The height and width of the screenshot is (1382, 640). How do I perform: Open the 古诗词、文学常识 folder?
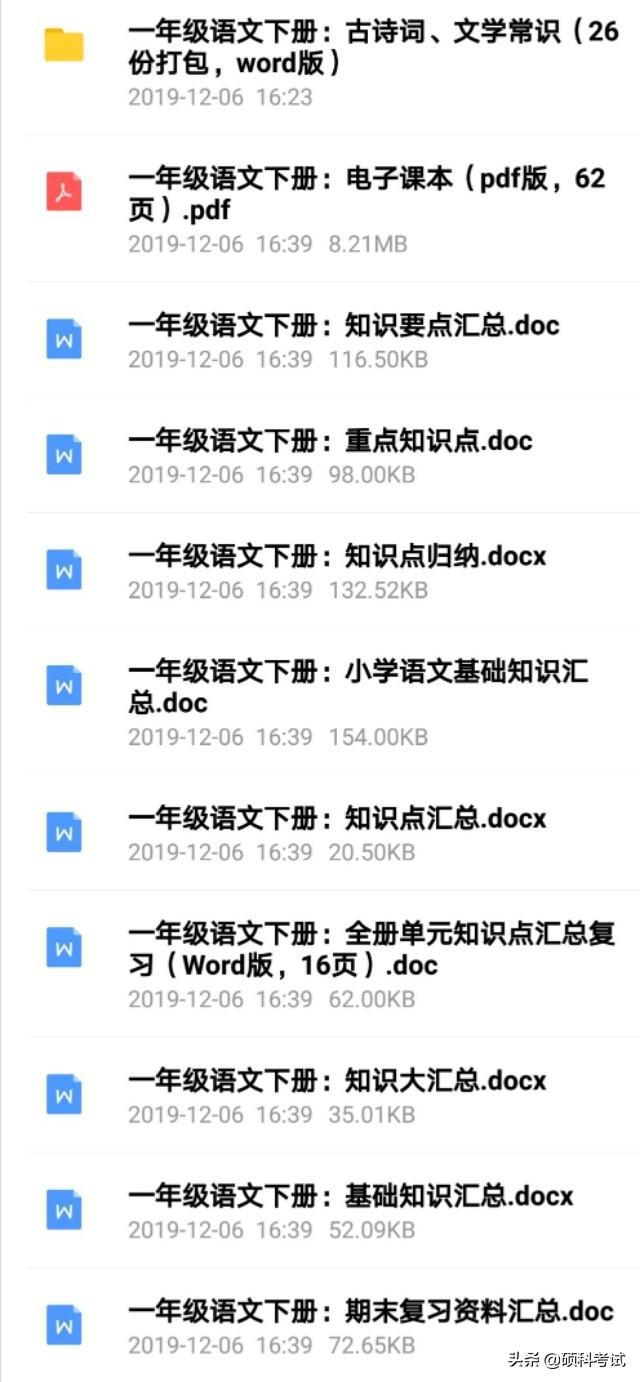click(x=372, y=47)
